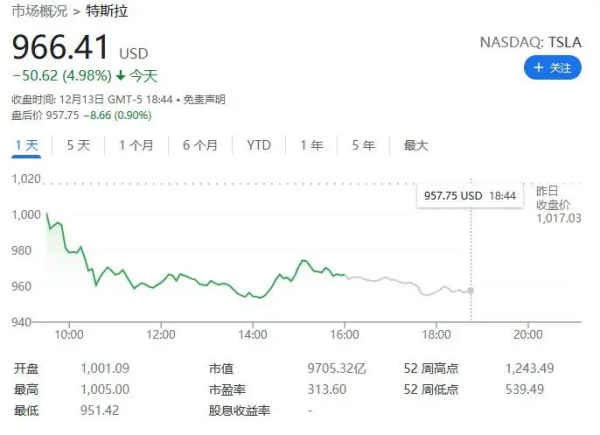Open the 市场概况 breadcrumb link

coord(40,10)
